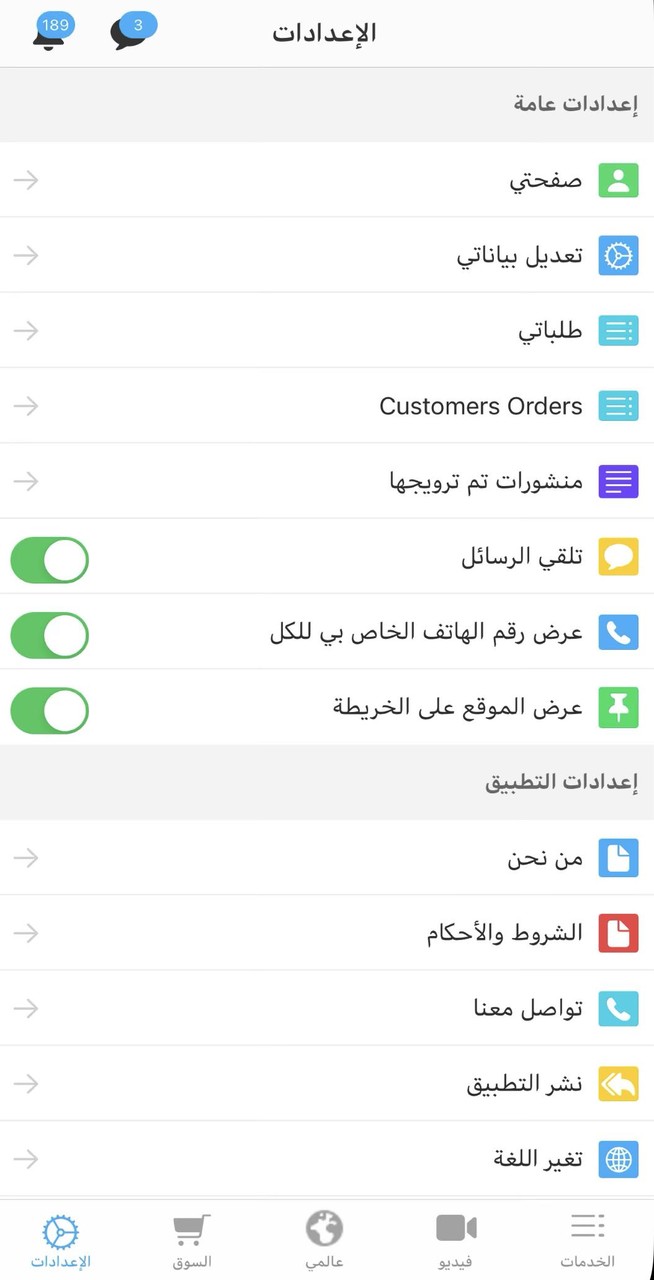Open the notifications bell
This screenshot has height=1280, width=654.
[48, 36]
